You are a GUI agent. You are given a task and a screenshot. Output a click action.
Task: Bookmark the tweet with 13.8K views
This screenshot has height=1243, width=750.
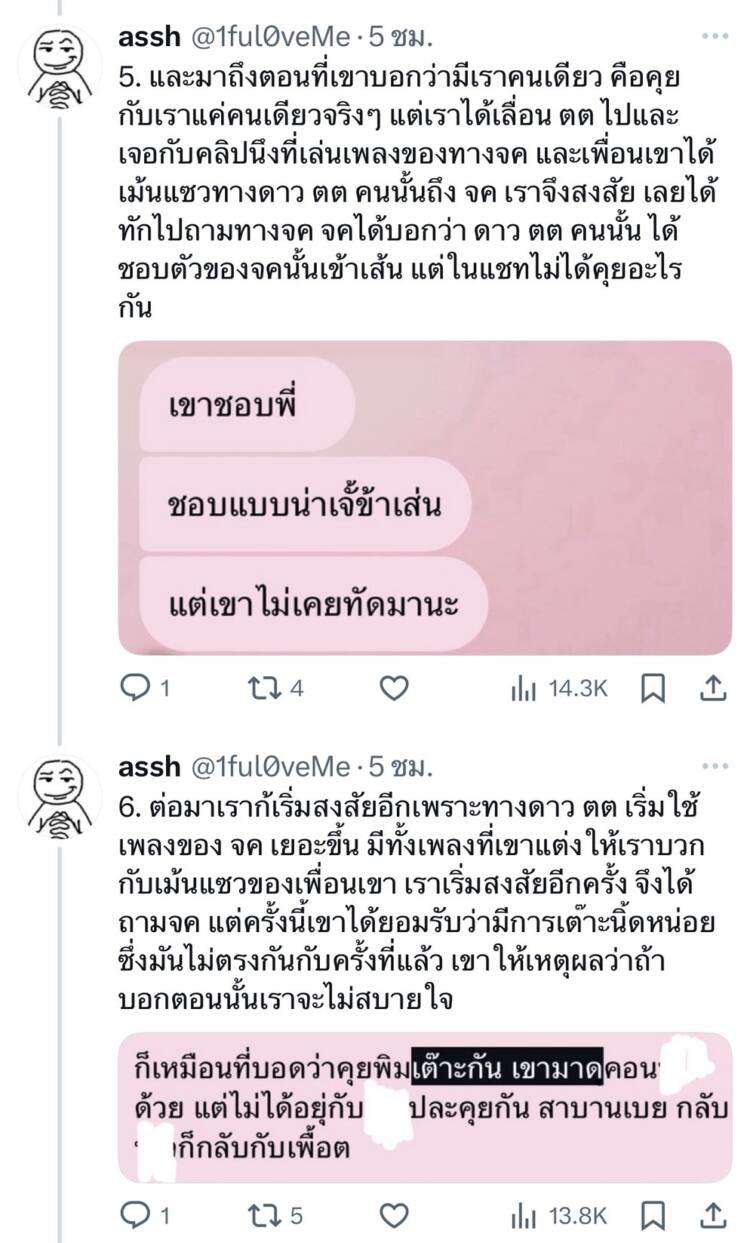click(x=653, y=1215)
